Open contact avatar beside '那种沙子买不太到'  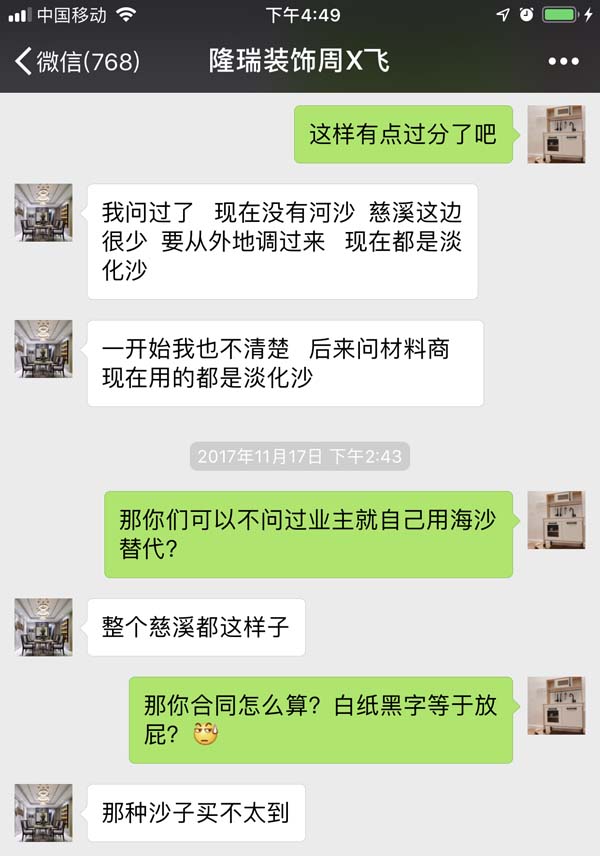pos(43,812)
